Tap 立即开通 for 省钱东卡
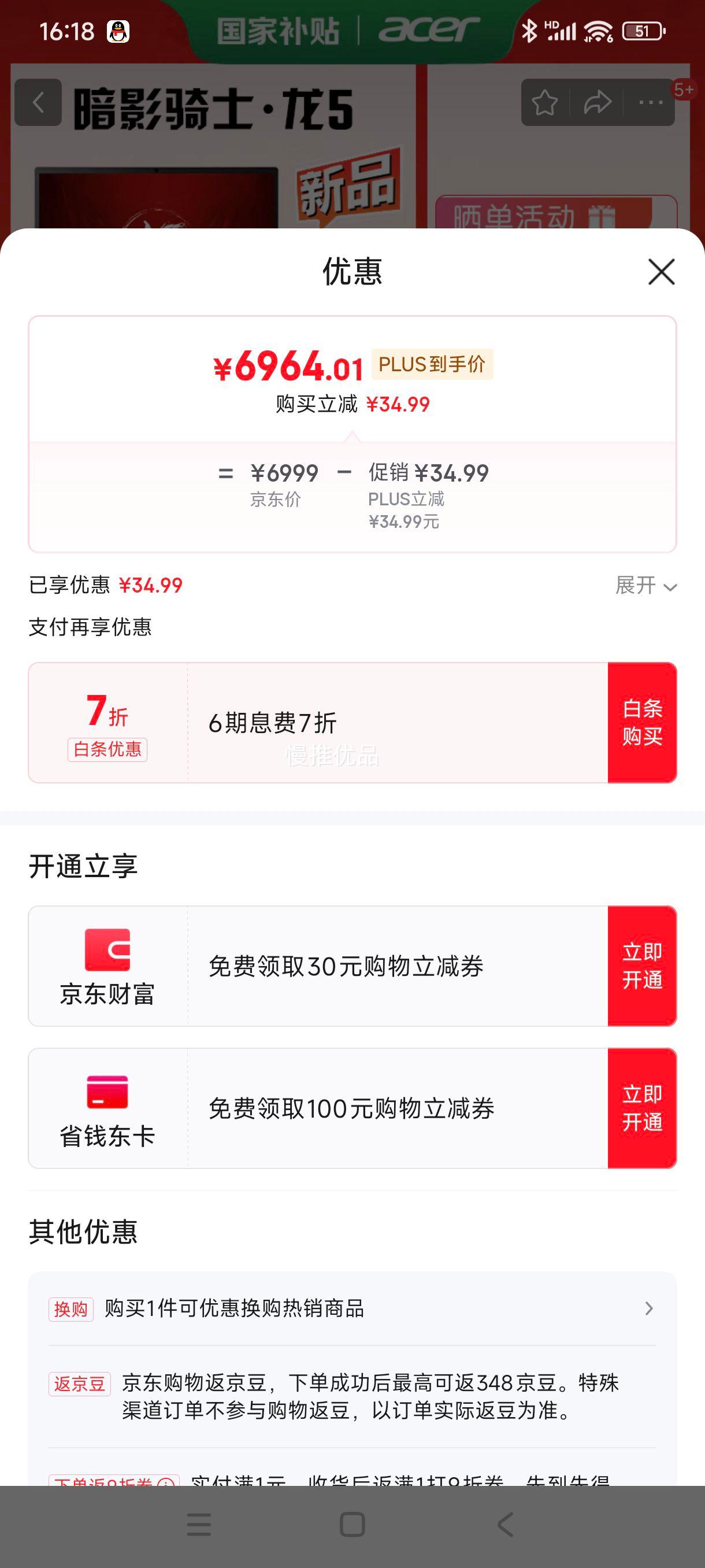705x1568 pixels. [642, 1108]
